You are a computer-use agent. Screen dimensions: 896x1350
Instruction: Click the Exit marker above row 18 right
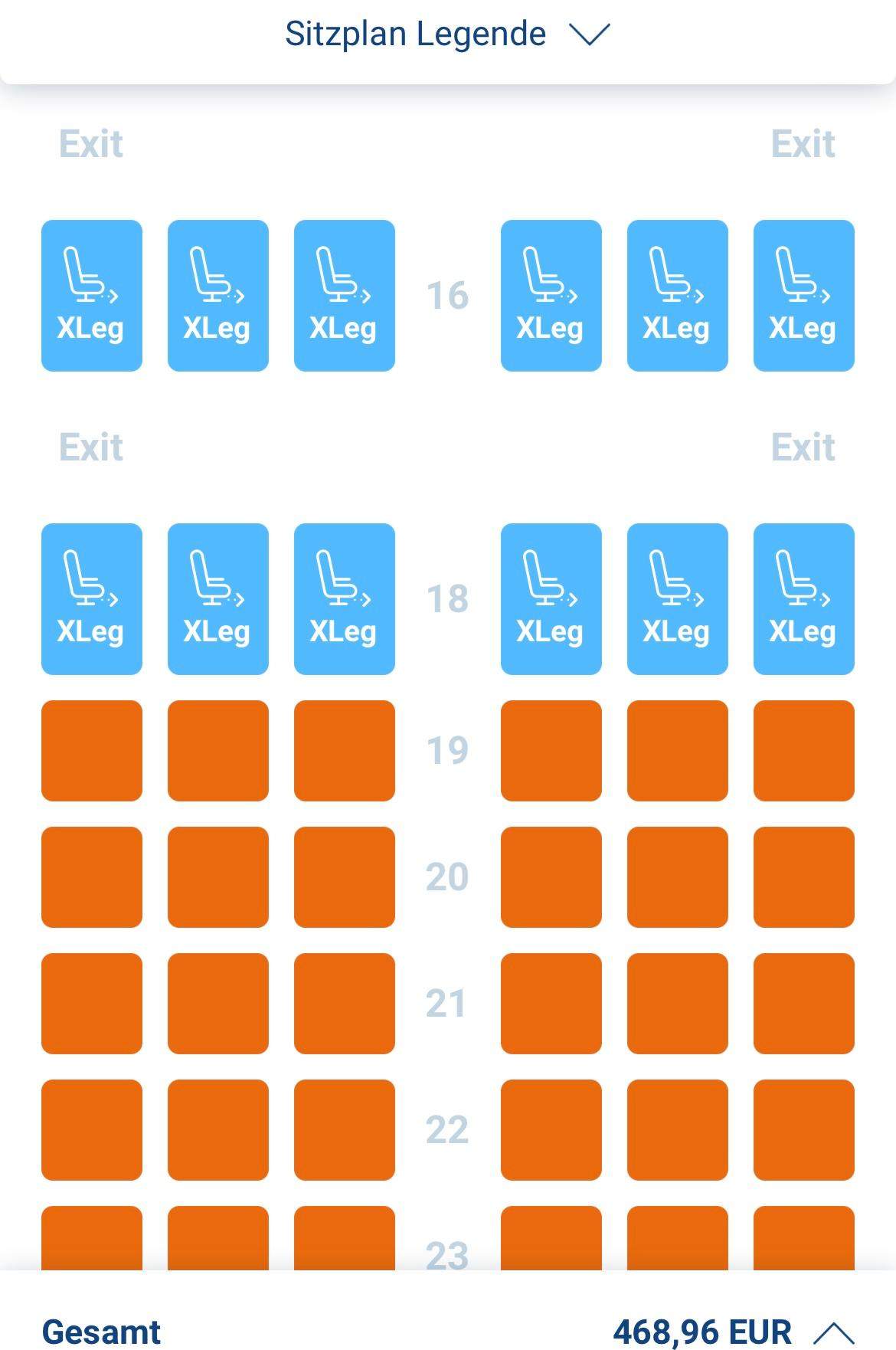point(802,447)
